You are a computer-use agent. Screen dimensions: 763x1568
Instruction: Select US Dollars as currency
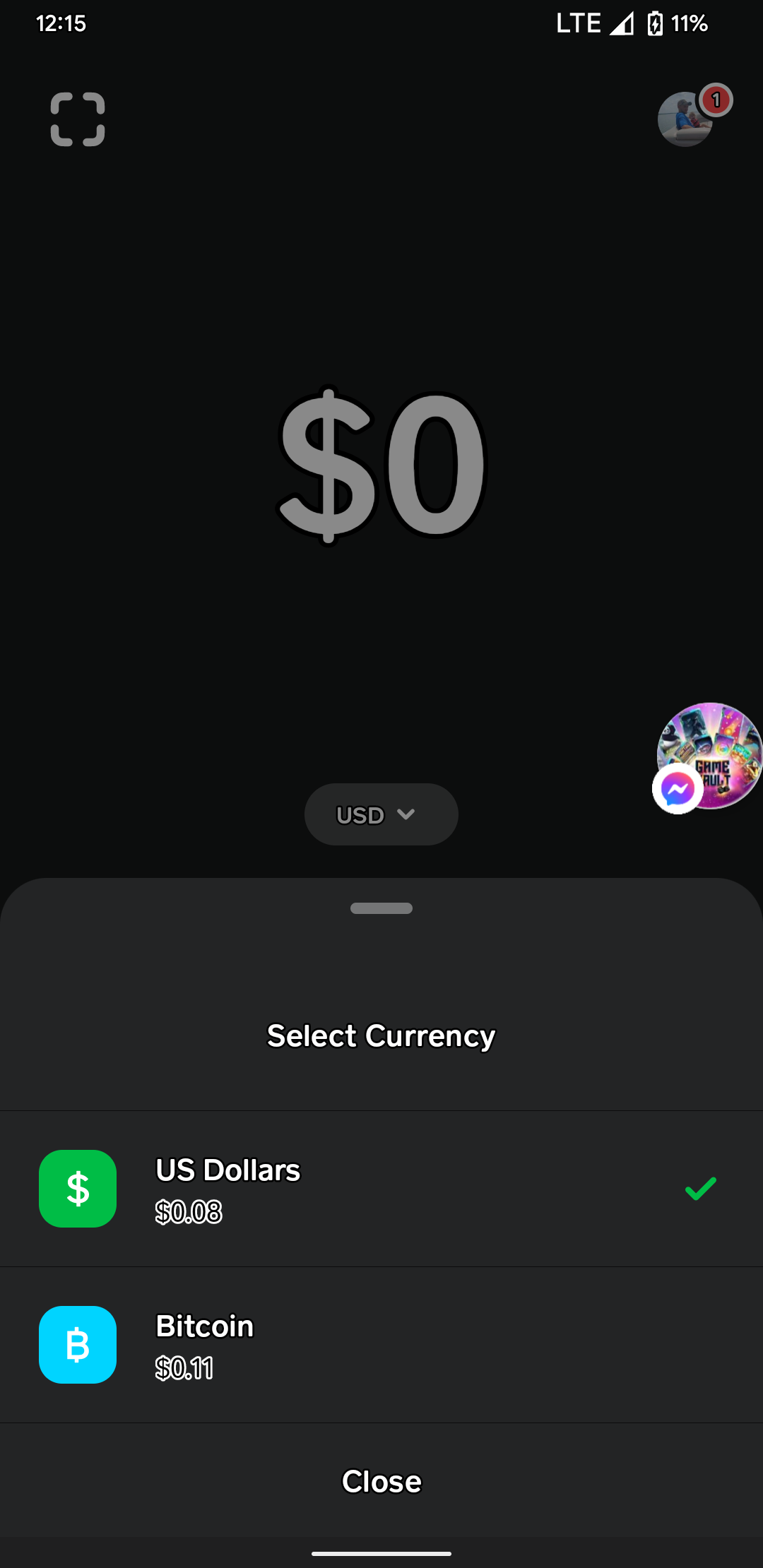[381, 1189]
